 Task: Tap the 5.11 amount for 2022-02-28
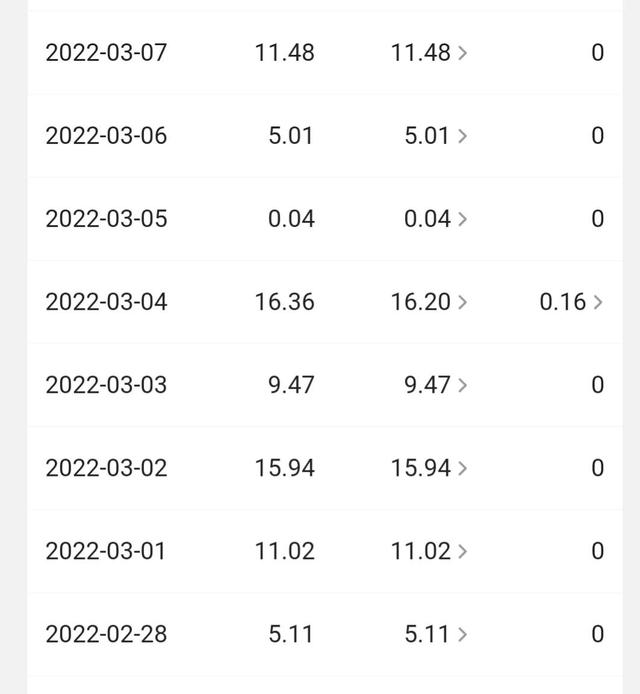coord(435,634)
